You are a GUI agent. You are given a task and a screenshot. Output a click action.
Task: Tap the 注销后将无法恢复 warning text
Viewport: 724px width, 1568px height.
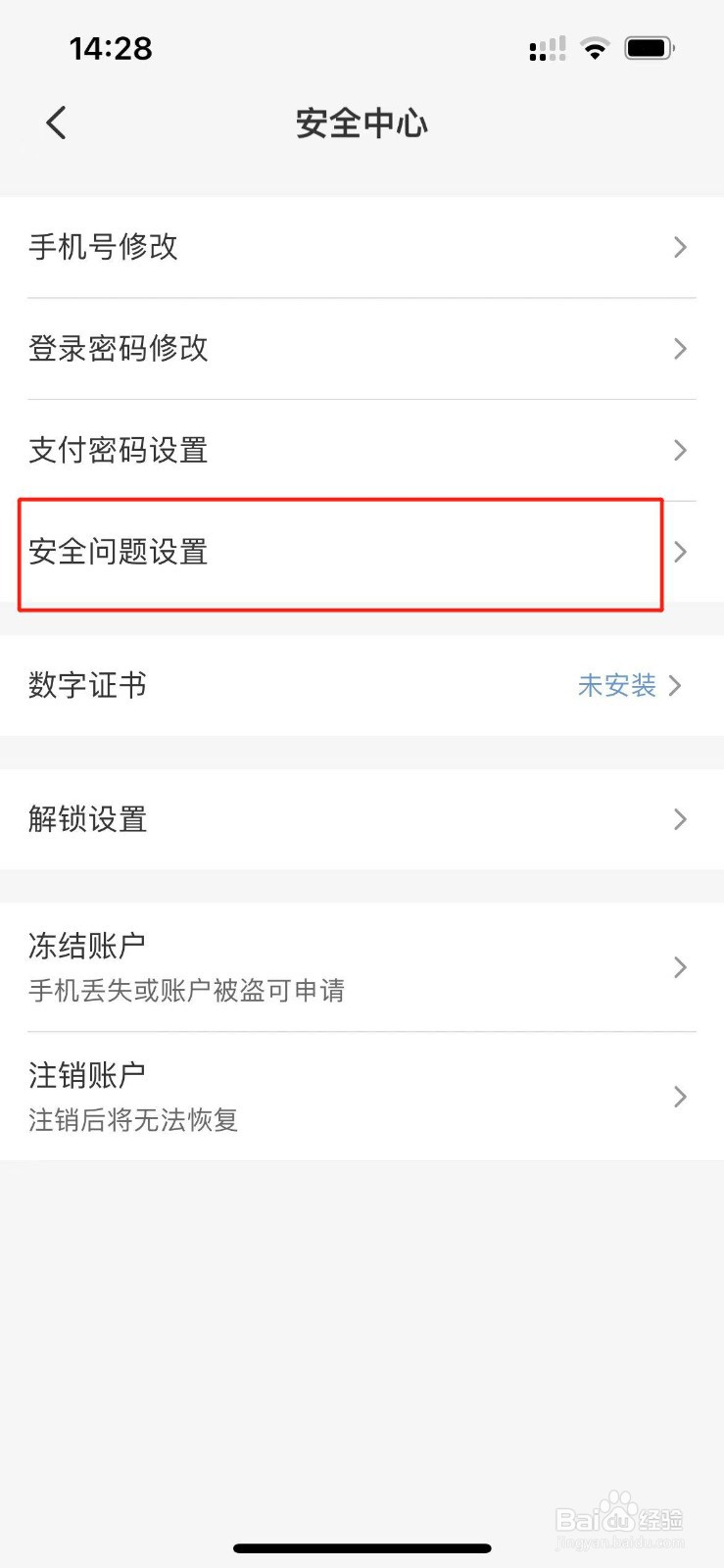(132, 1120)
